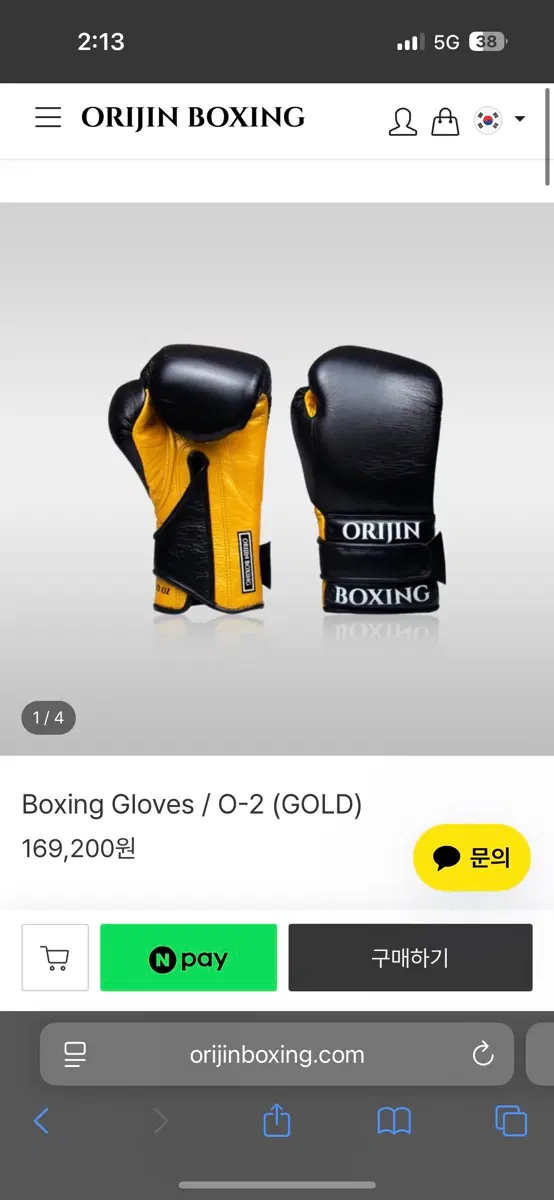The height and width of the screenshot is (1200, 554).
Task: Share this page from the Safari toolbar
Action: coord(276,1120)
